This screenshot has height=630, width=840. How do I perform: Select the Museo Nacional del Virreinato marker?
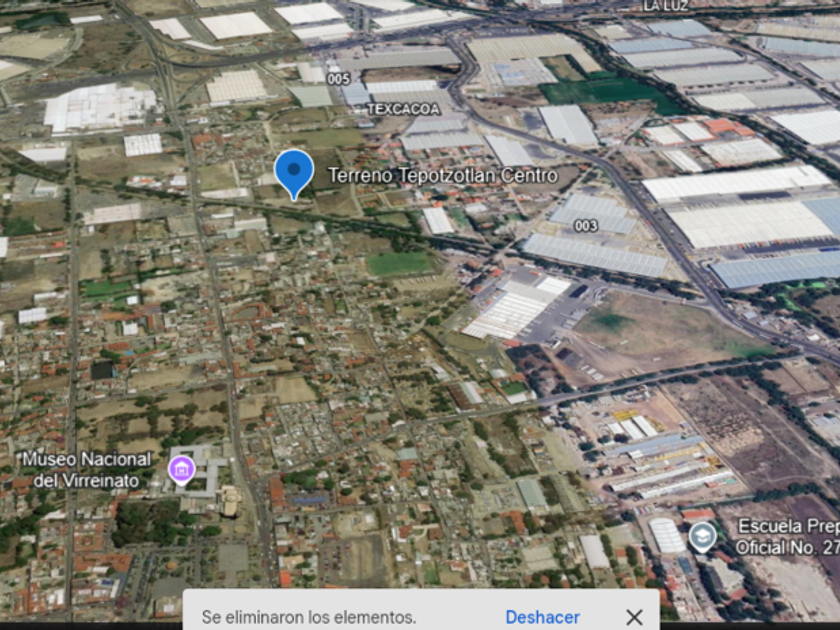pyautogui.click(x=181, y=468)
